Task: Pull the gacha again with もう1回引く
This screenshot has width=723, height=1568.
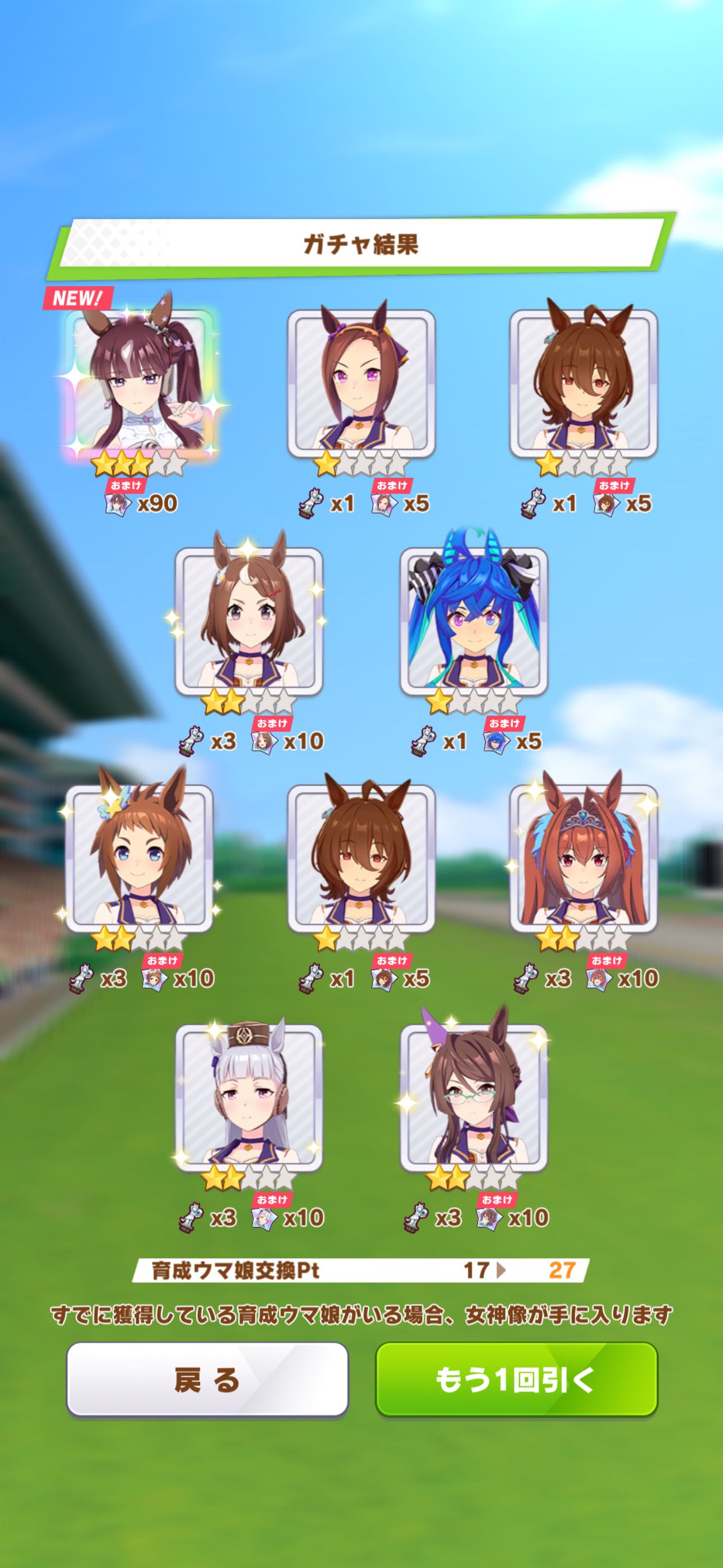Action: click(516, 1378)
